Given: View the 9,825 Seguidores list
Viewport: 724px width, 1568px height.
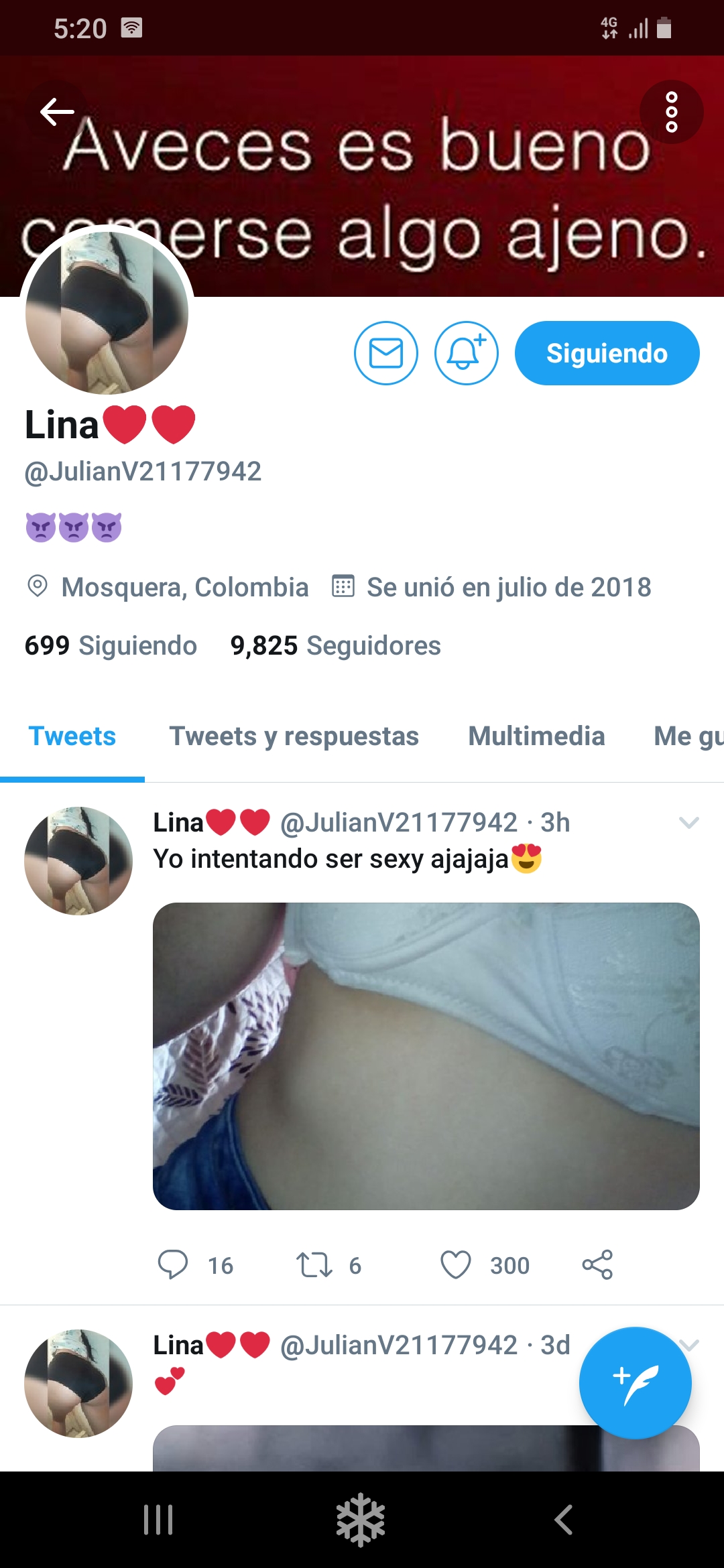Looking at the screenshot, I should point(335,645).
